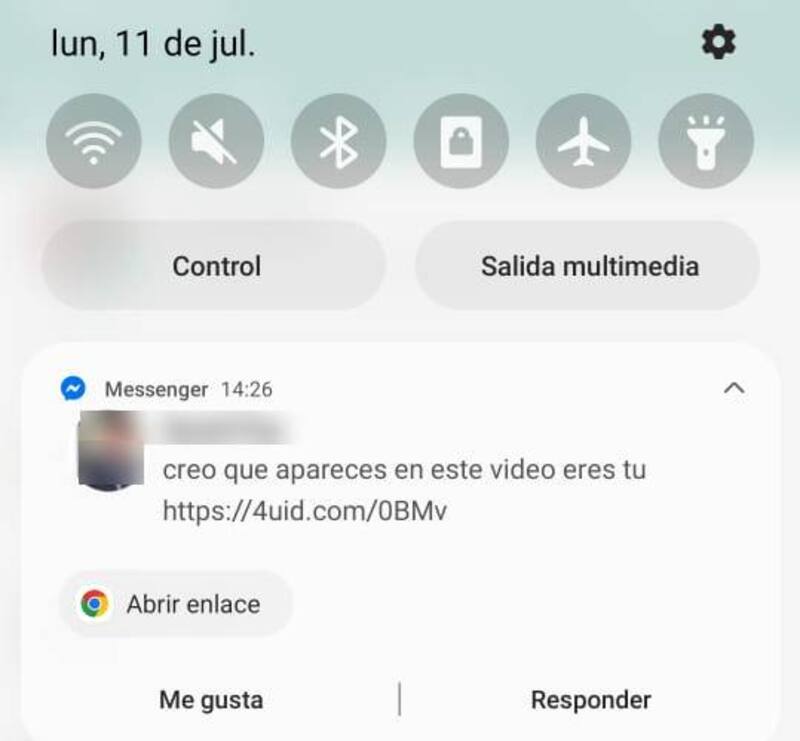Open settings via the gear icon
This screenshot has width=800, height=741.
pos(718,43)
